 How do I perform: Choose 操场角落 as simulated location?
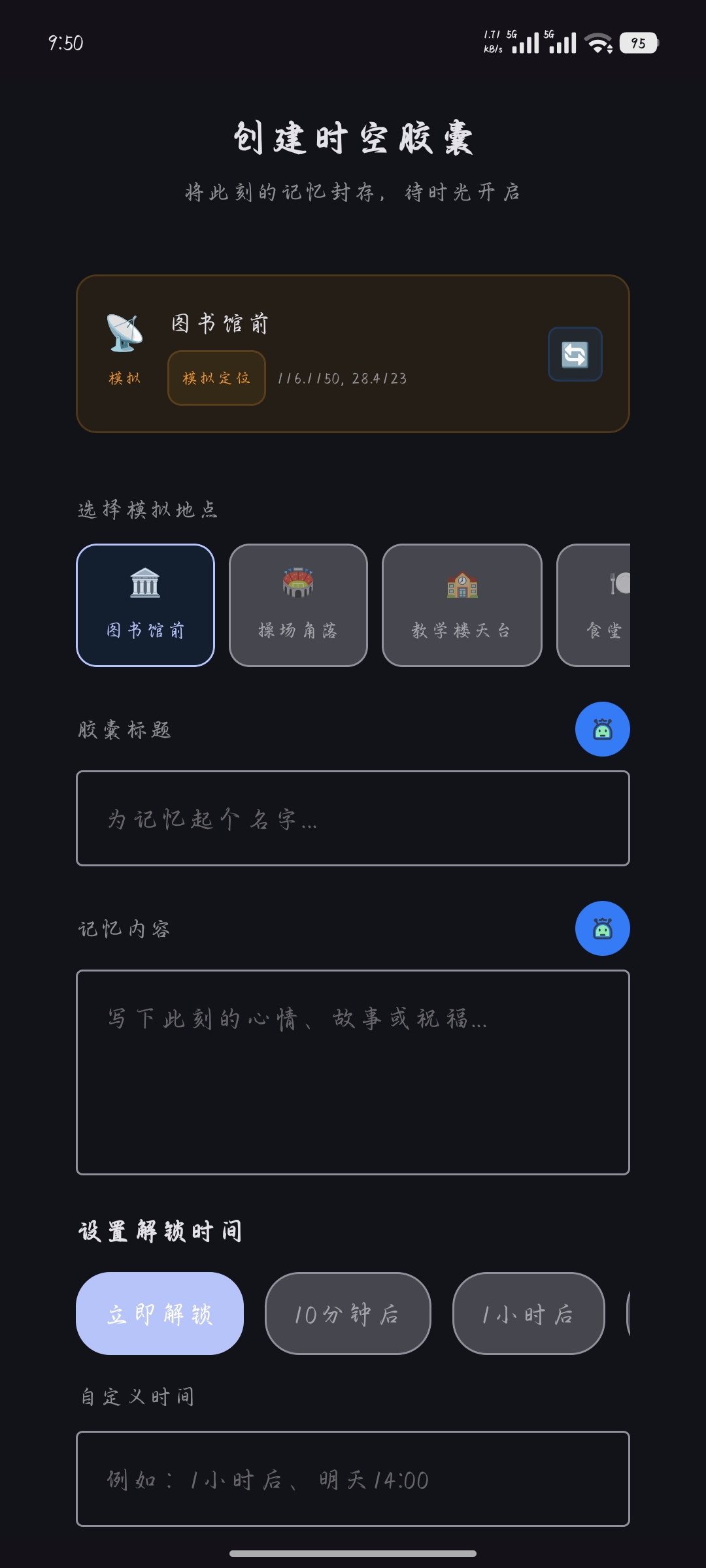pos(298,605)
